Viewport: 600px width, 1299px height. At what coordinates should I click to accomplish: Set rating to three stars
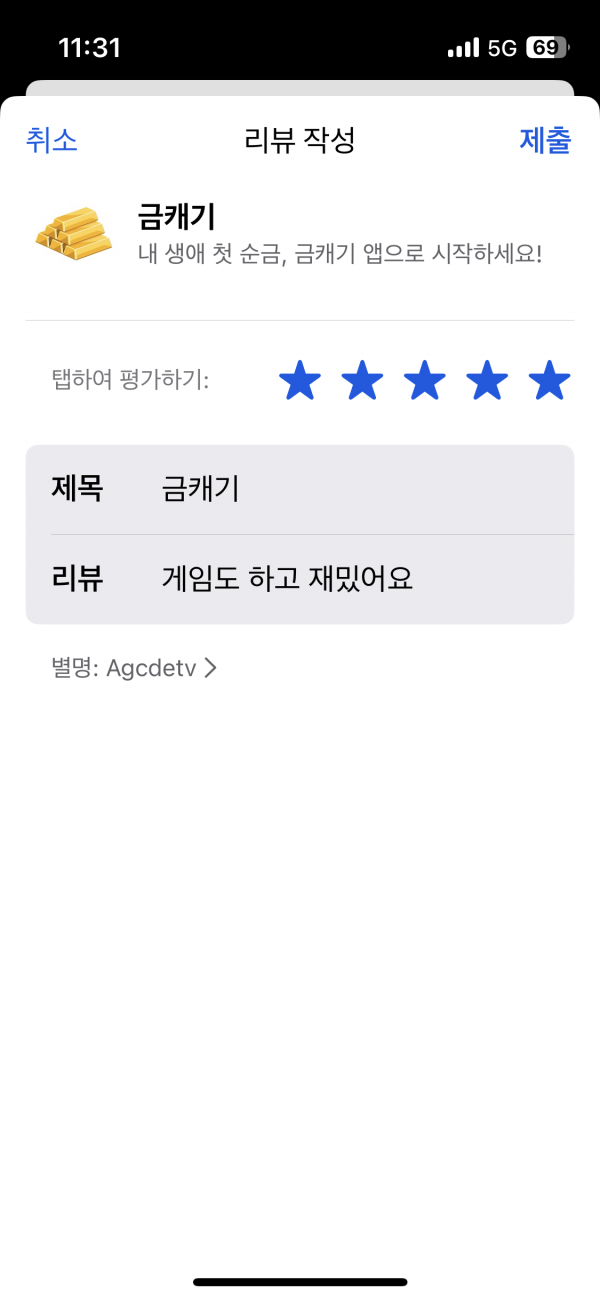(425, 381)
